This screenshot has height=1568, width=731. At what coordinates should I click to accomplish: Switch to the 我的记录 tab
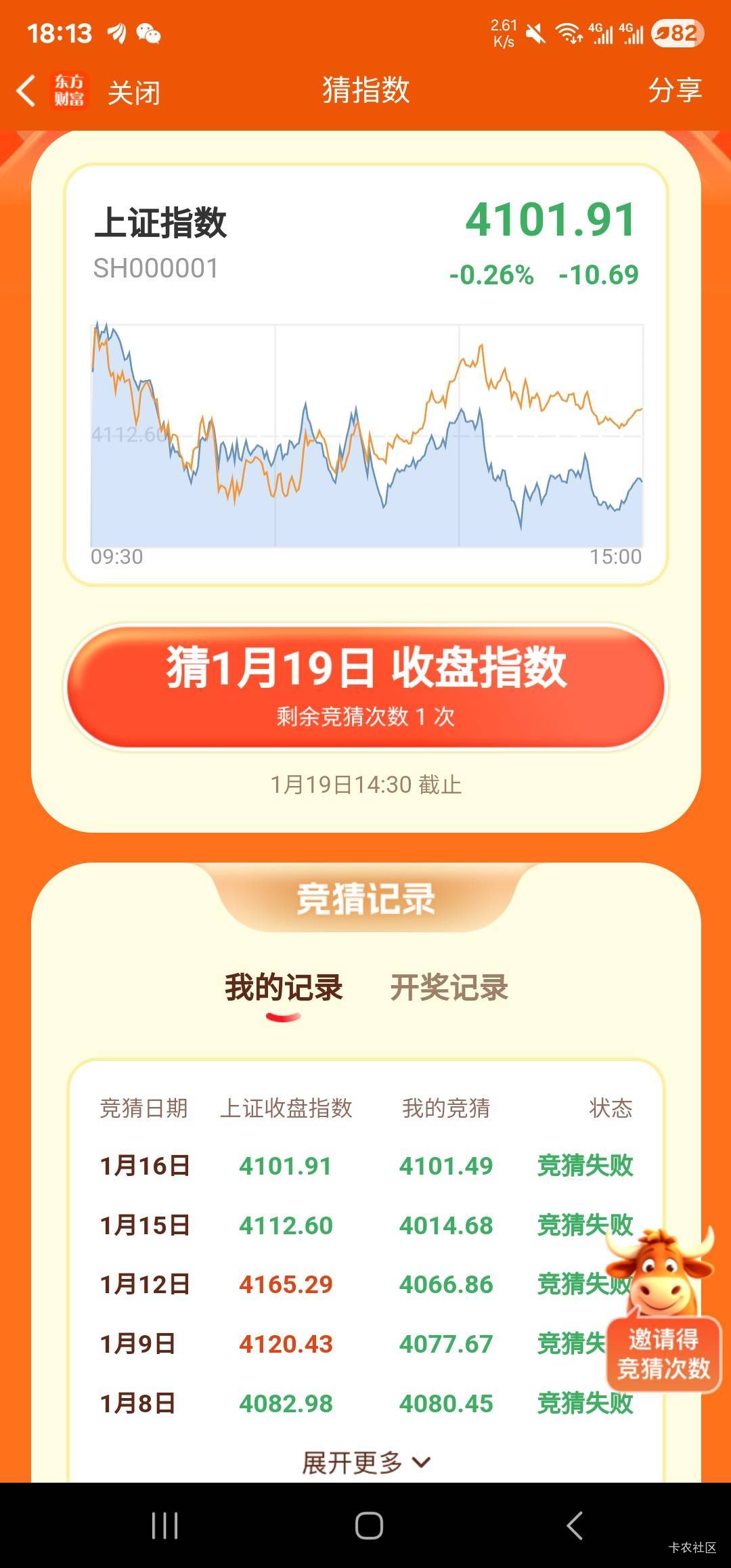click(x=284, y=988)
